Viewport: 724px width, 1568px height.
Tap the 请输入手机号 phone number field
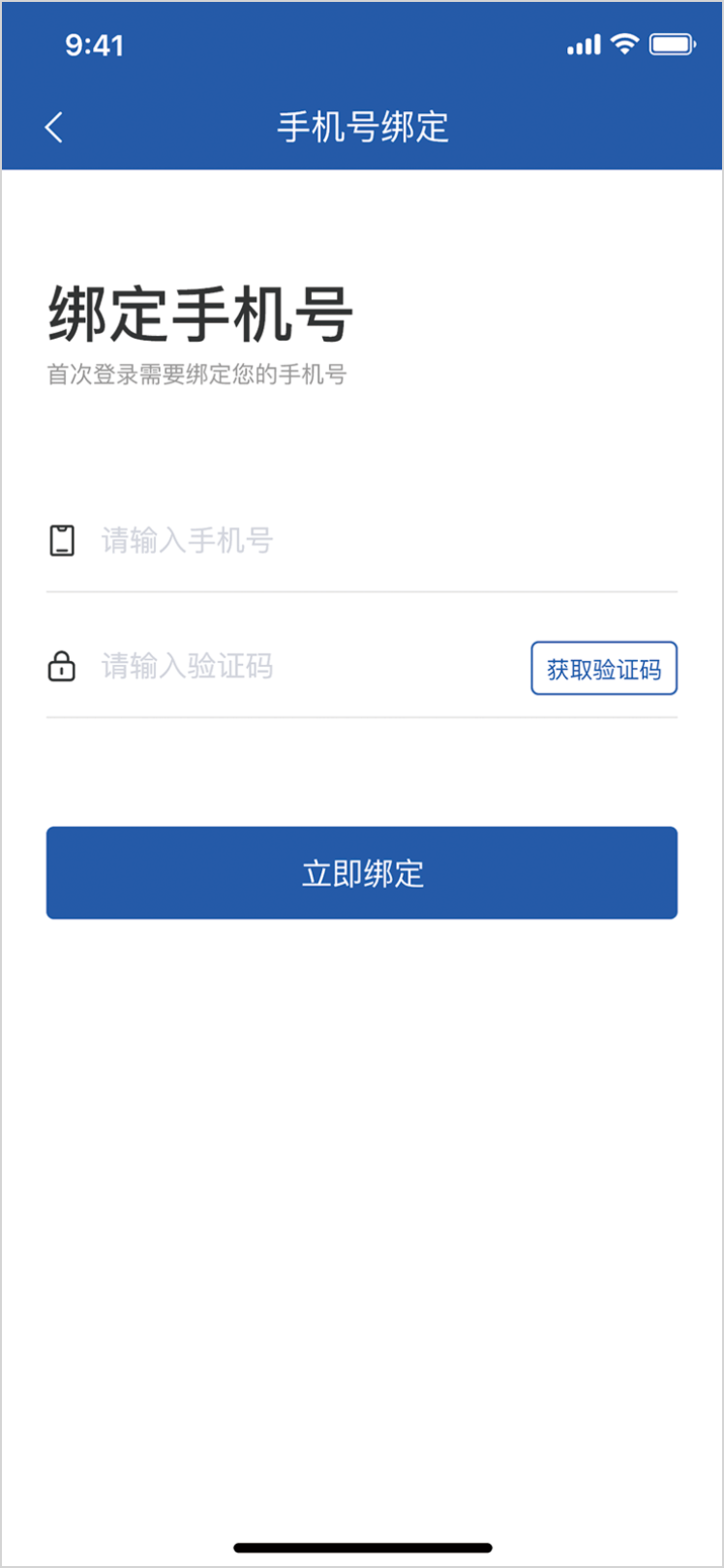tap(368, 540)
